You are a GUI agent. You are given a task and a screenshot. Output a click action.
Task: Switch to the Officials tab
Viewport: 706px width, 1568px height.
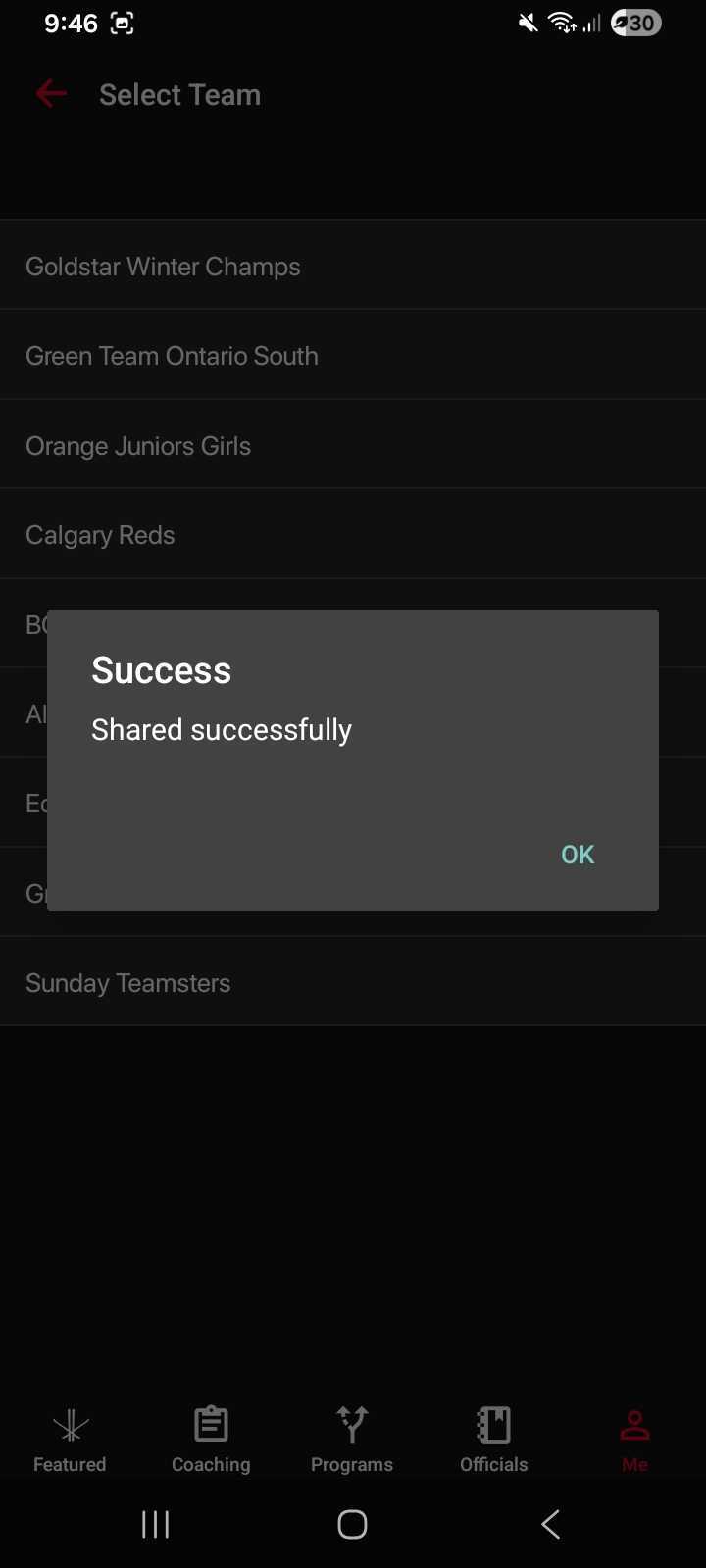(493, 1439)
